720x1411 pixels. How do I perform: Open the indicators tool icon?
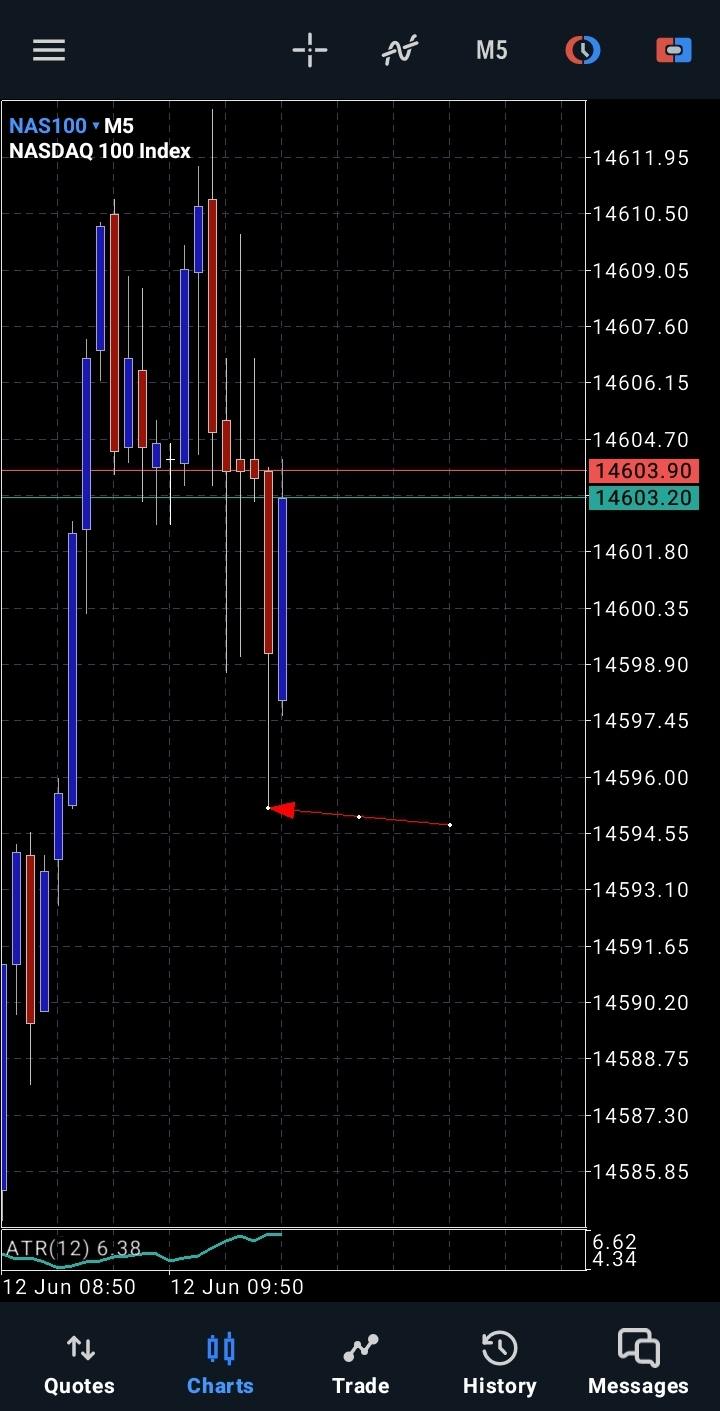[x=399, y=50]
